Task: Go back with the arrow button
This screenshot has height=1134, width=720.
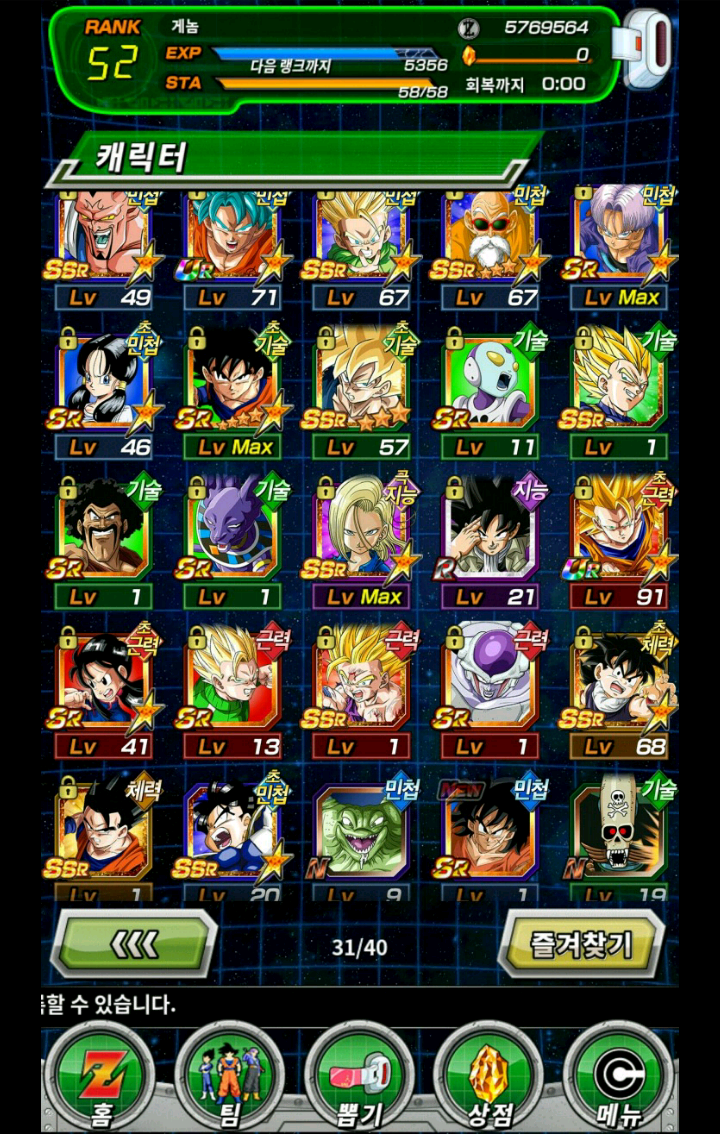Action: tap(134, 942)
